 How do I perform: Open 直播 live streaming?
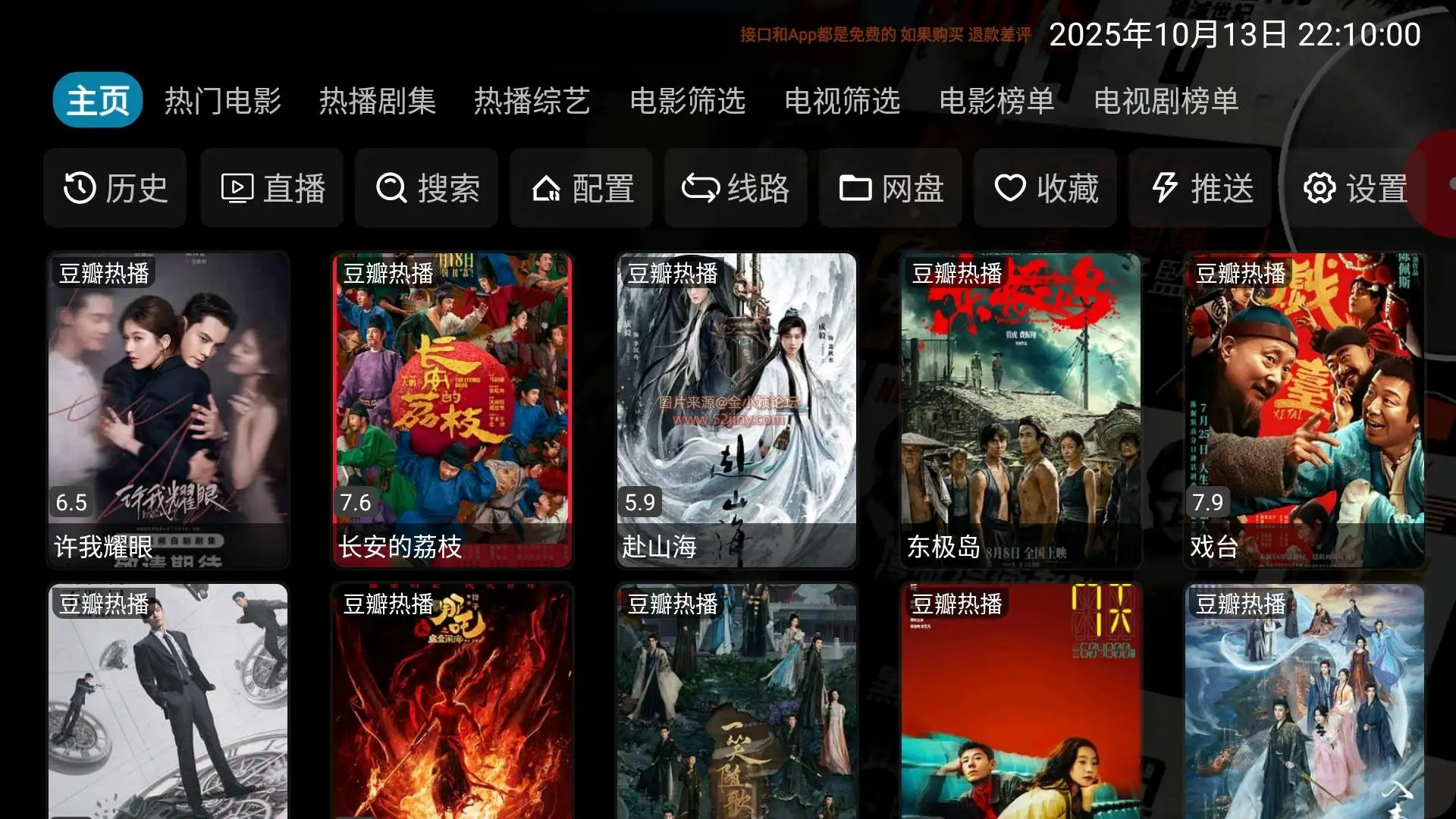click(272, 188)
